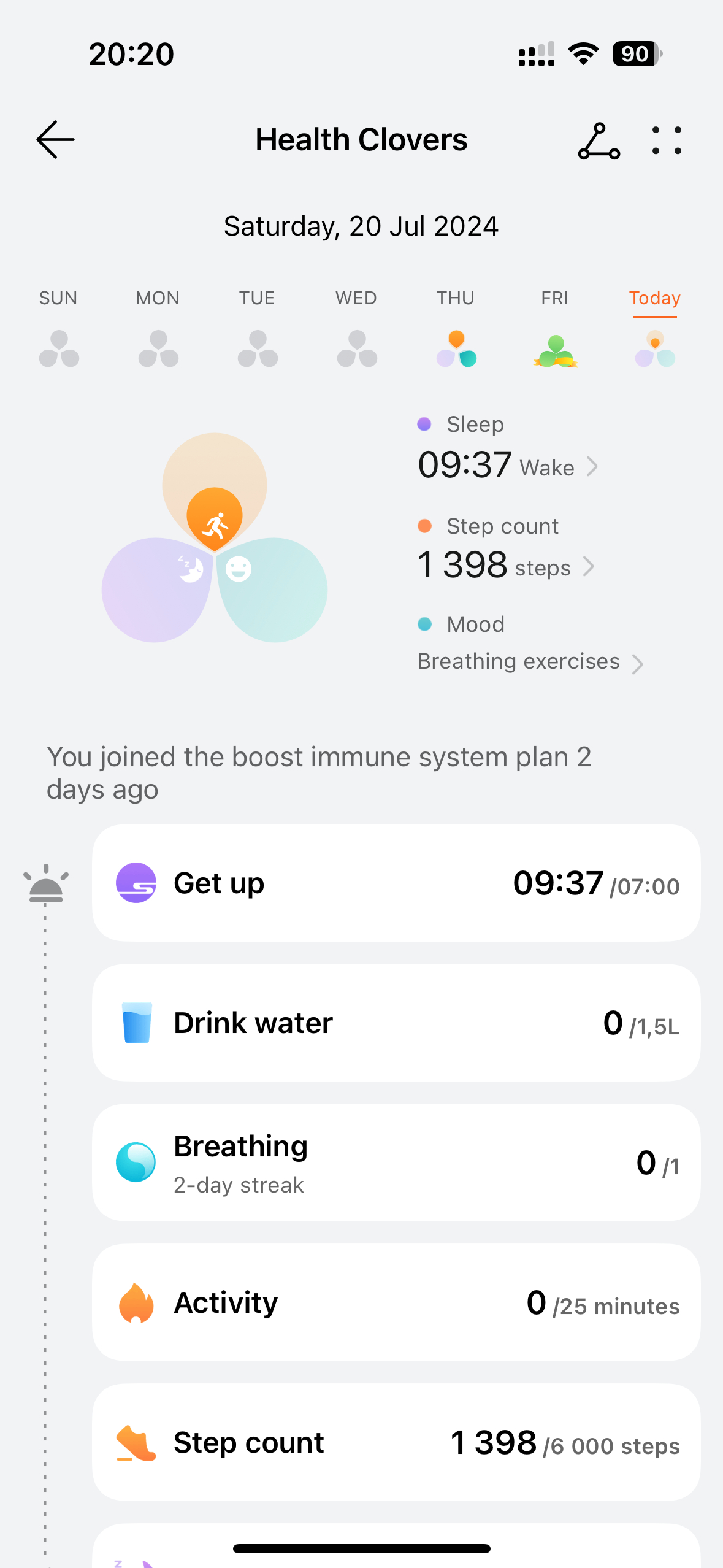This screenshot has width=723, height=1568.
Task: Open the share icon in the header
Action: coord(599,141)
